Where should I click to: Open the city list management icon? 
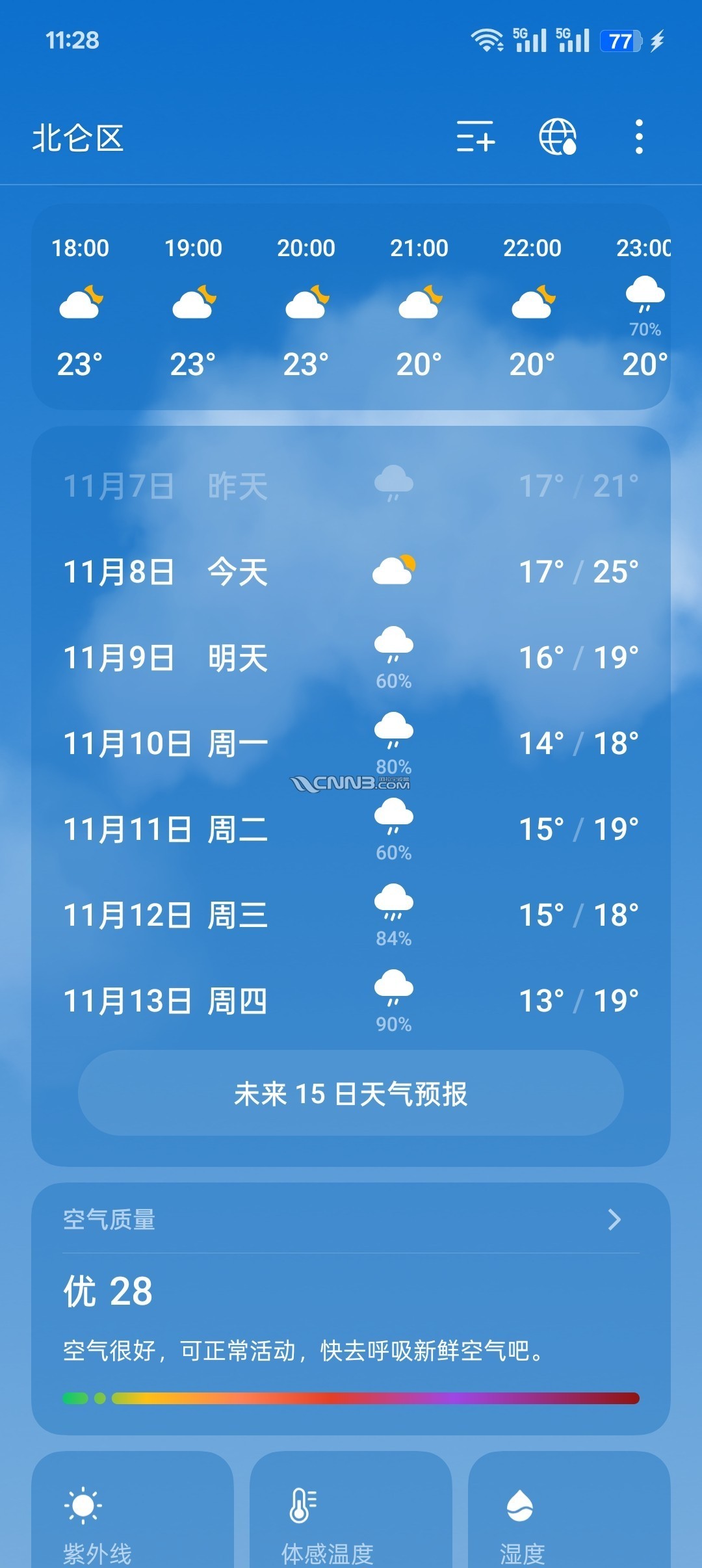[x=475, y=137]
